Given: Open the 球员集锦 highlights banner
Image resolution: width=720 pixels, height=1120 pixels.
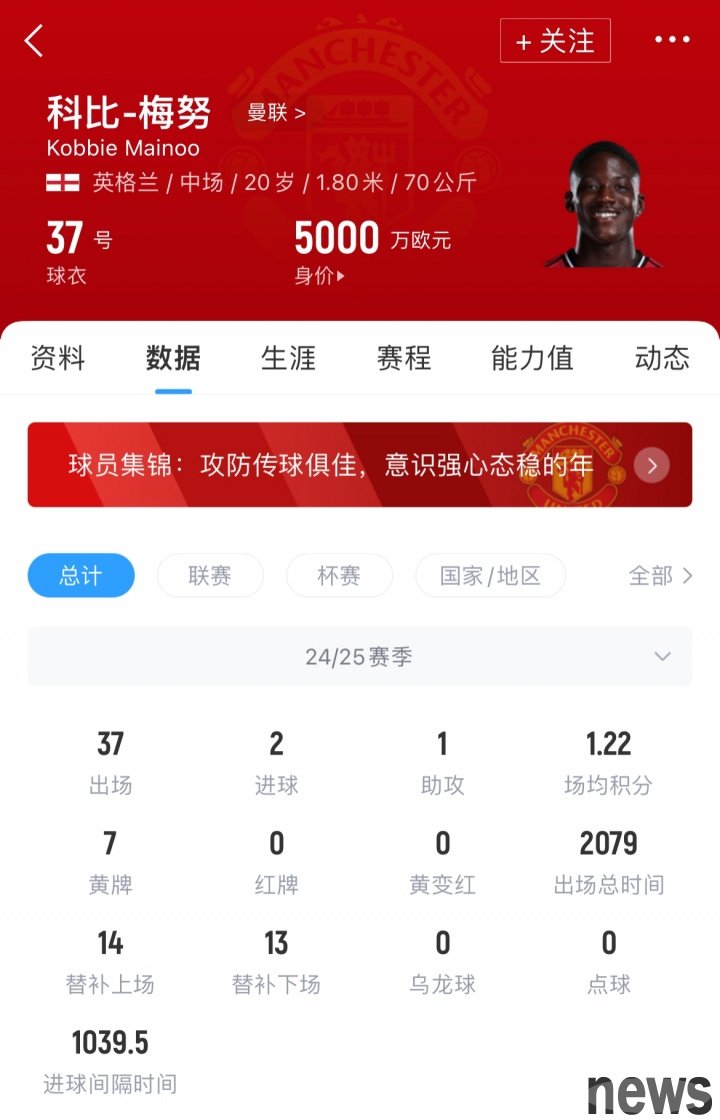Looking at the screenshot, I should [x=360, y=465].
